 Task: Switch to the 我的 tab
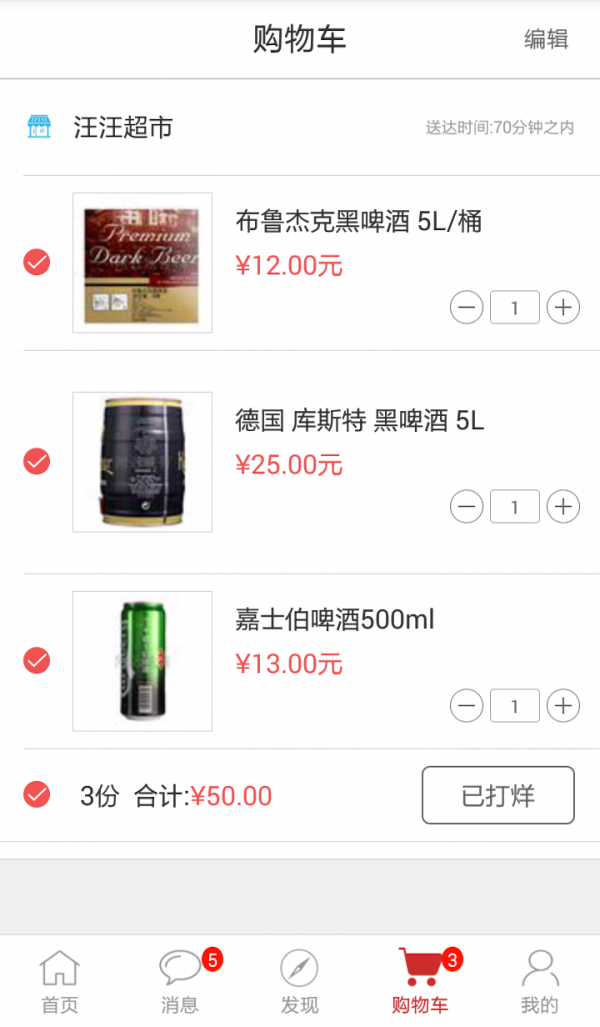tap(540, 982)
